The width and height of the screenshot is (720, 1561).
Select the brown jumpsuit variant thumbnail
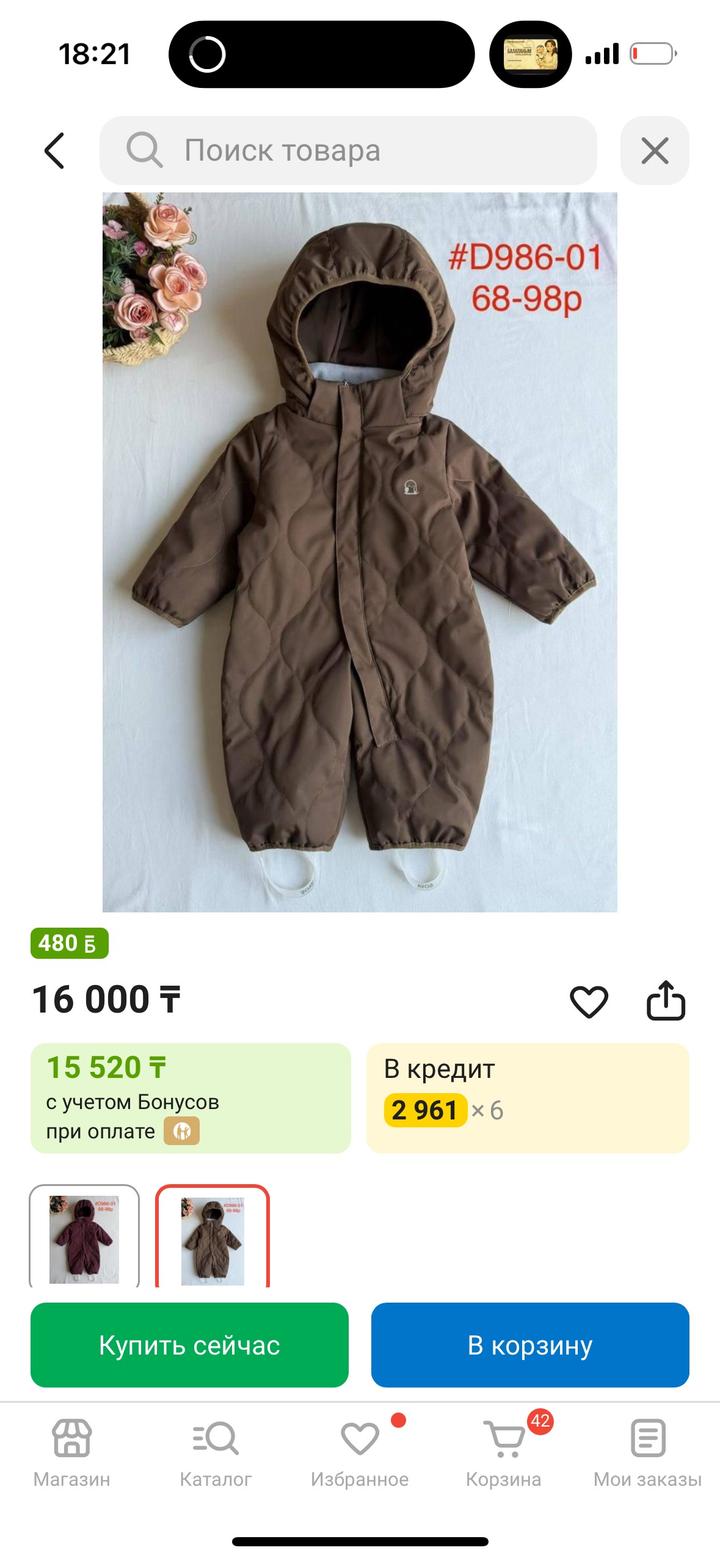pos(212,1238)
